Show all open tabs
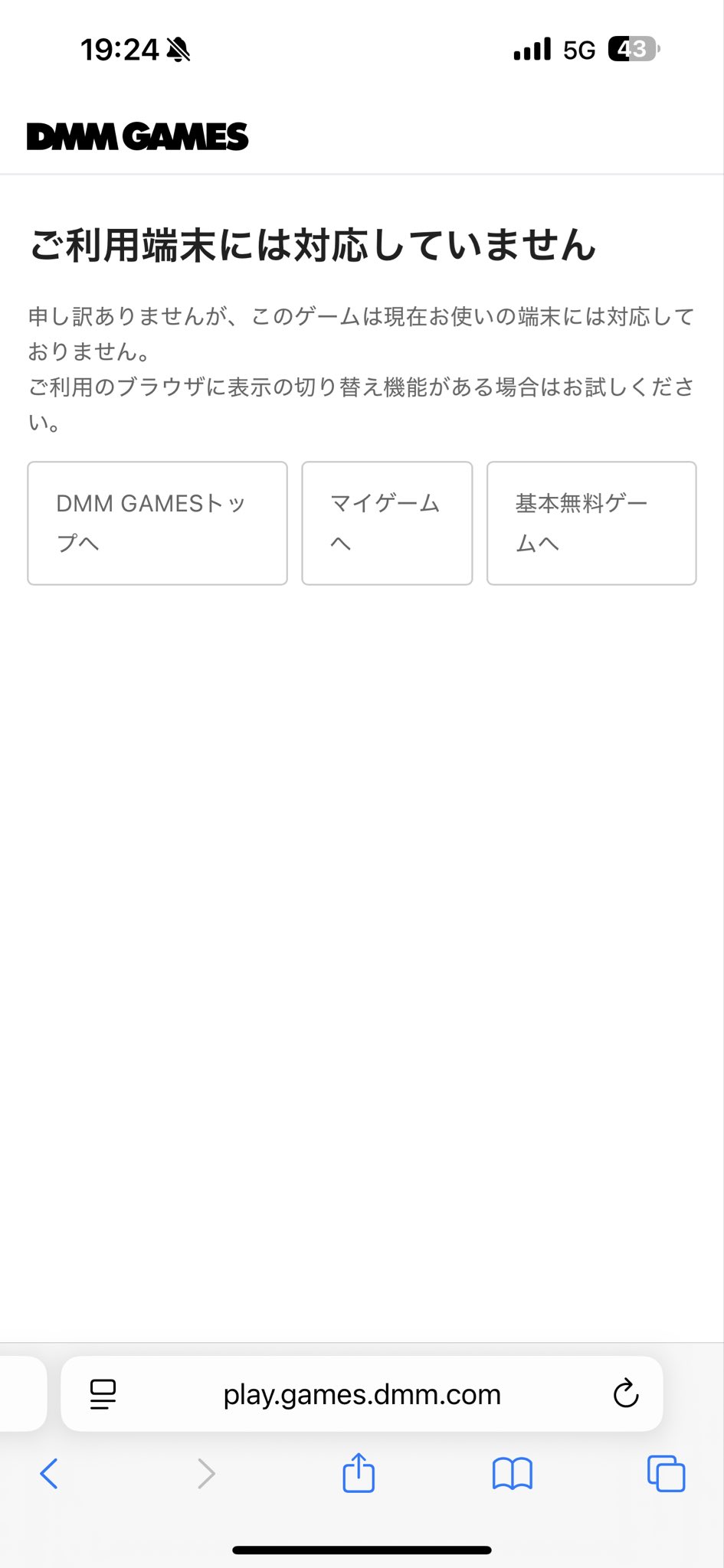This screenshot has width=724, height=1568. click(666, 1474)
